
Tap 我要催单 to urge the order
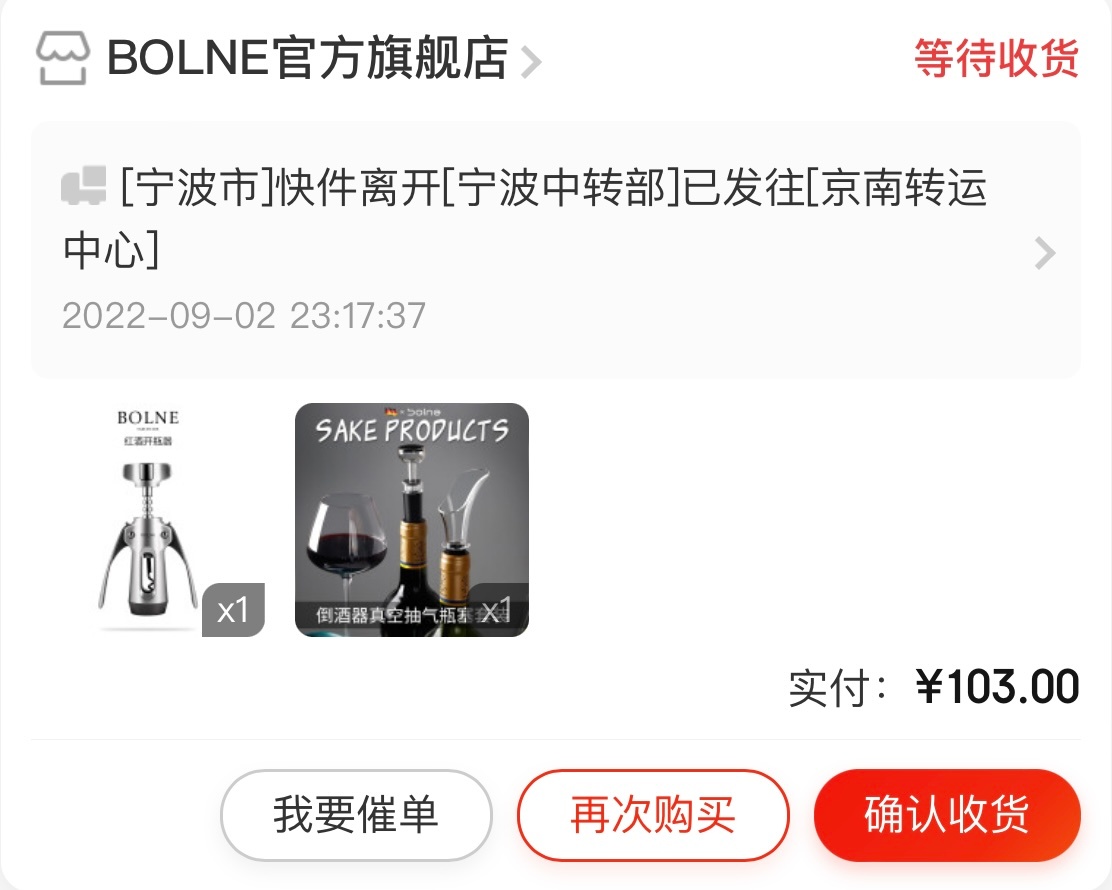[x=356, y=815]
